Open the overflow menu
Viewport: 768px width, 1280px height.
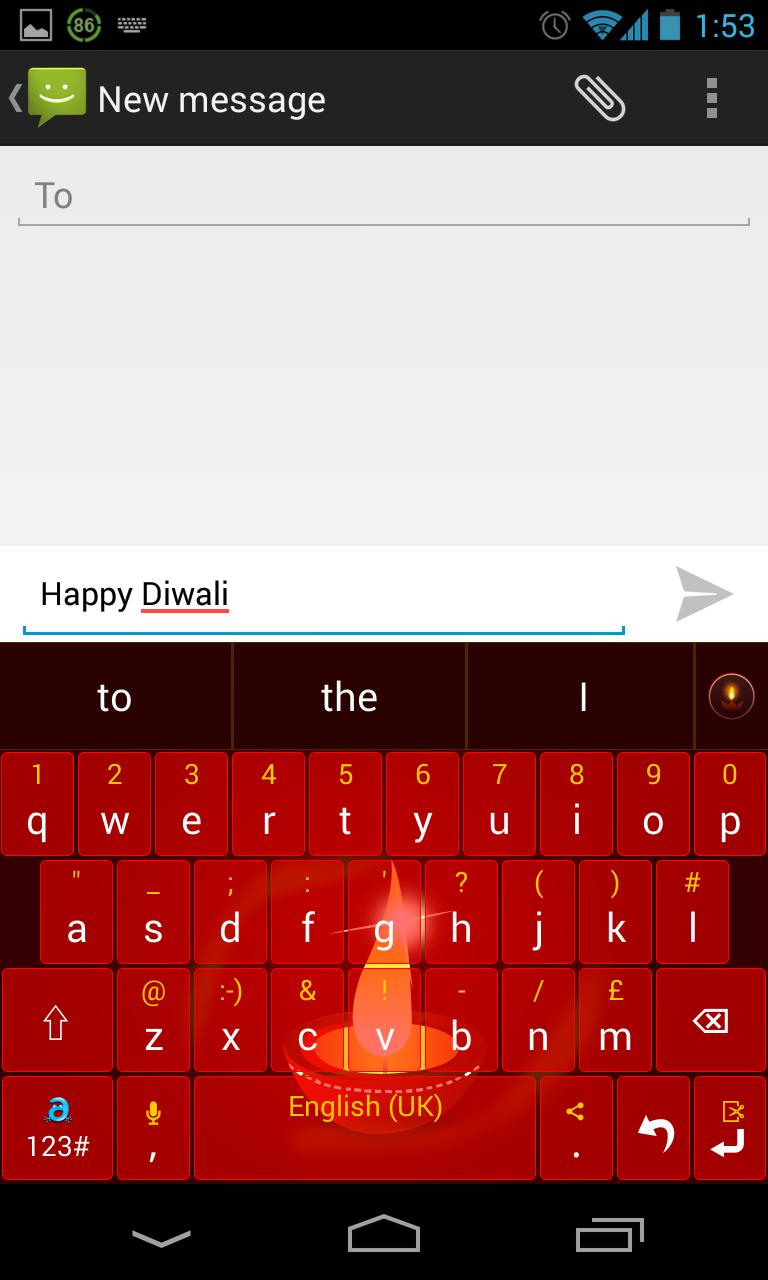(x=711, y=98)
